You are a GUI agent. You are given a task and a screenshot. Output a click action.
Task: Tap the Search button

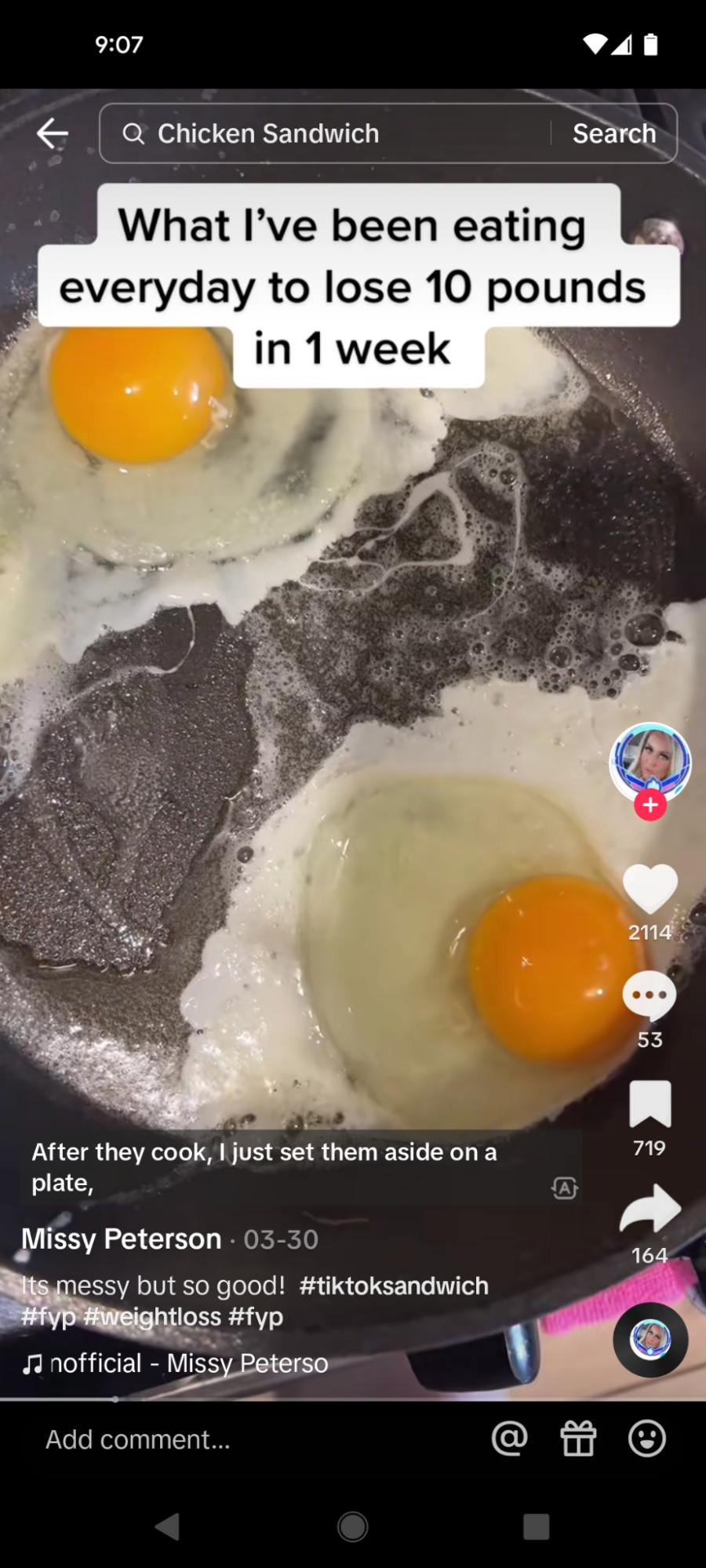click(x=614, y=133)
